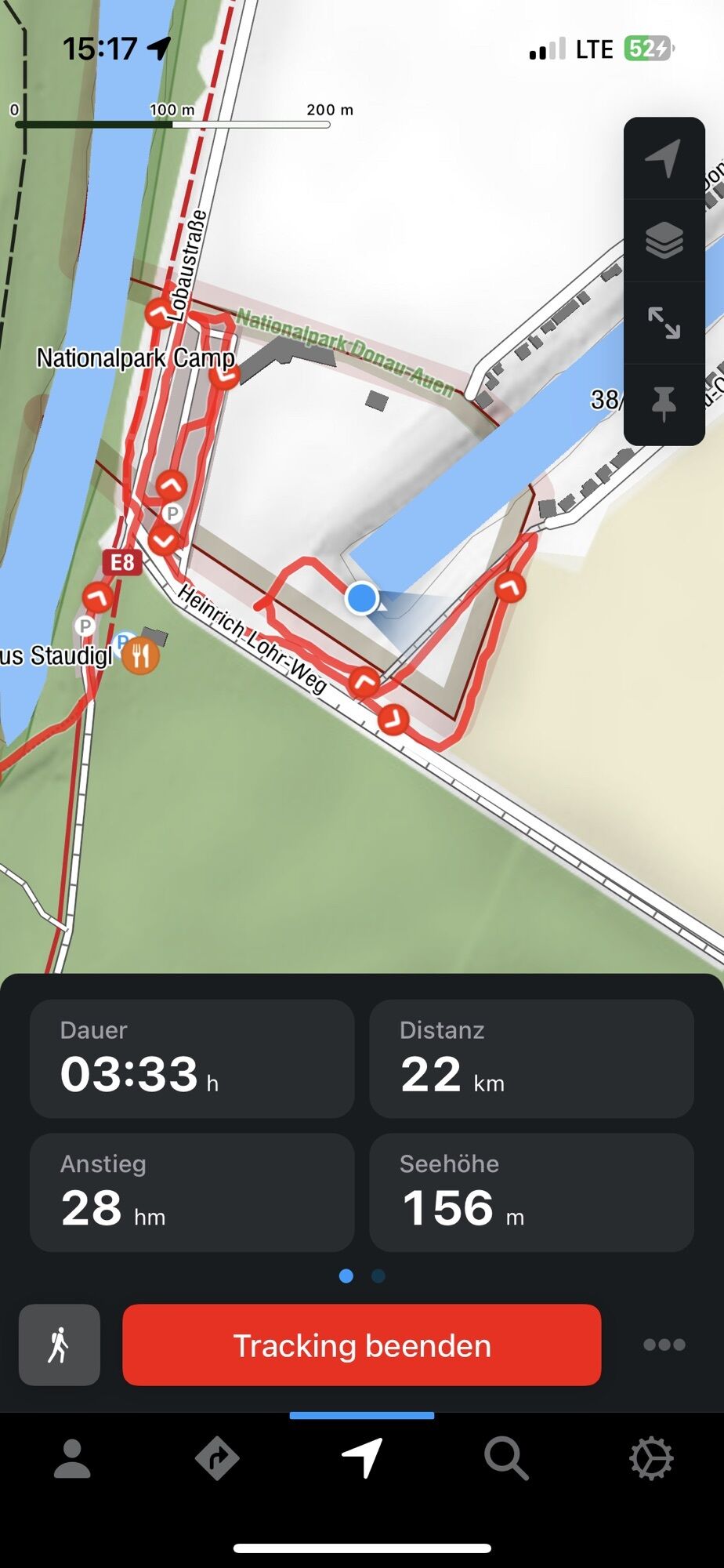Open the search tab
The width and height of the screenshot is (724, 1568).
506,1459
